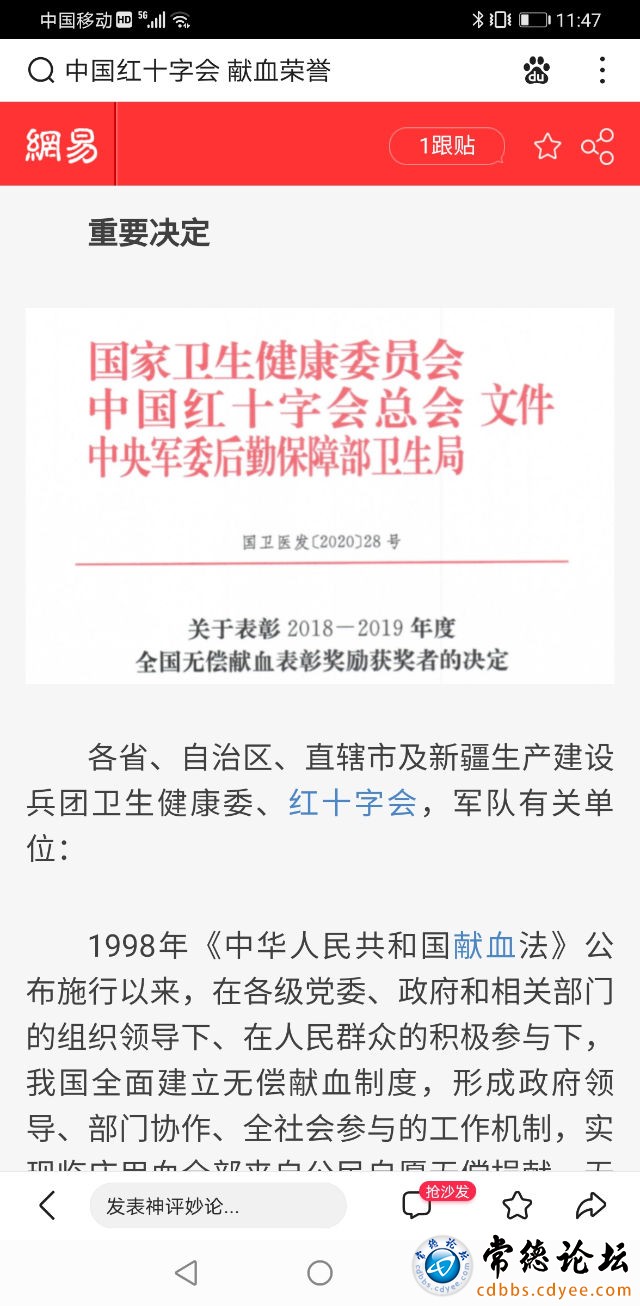Screen dimensions: 640x1306
Task: Forward the article with the bottom arrow
Action: pyautogui.click(x=592, y=1206)
